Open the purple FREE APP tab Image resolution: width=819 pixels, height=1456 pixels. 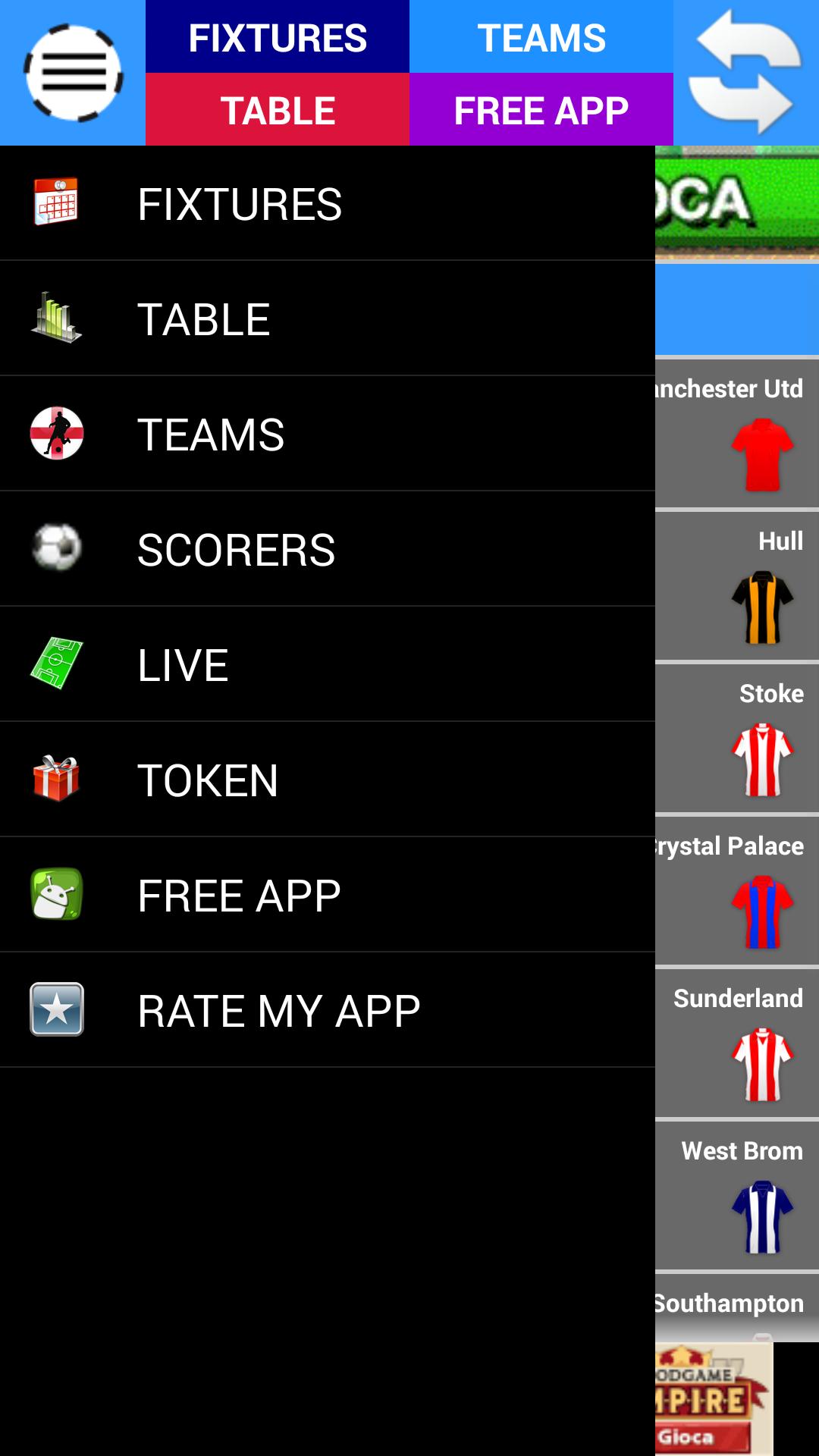click(541, 110)
